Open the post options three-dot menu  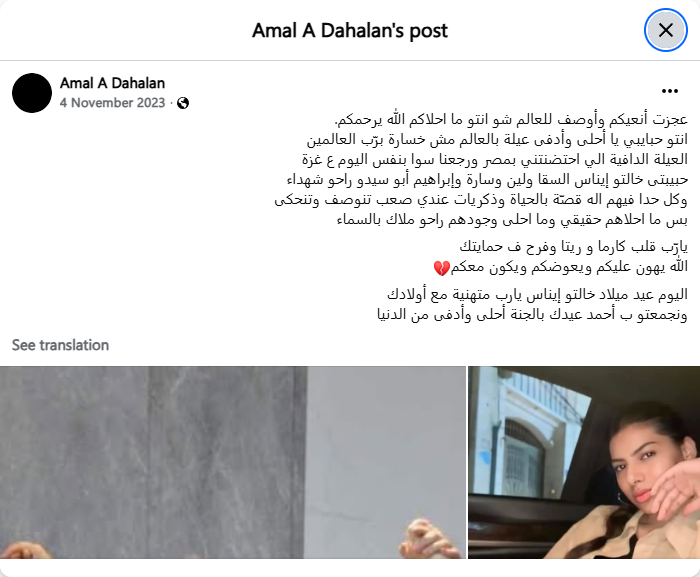[x=669, y=90]
